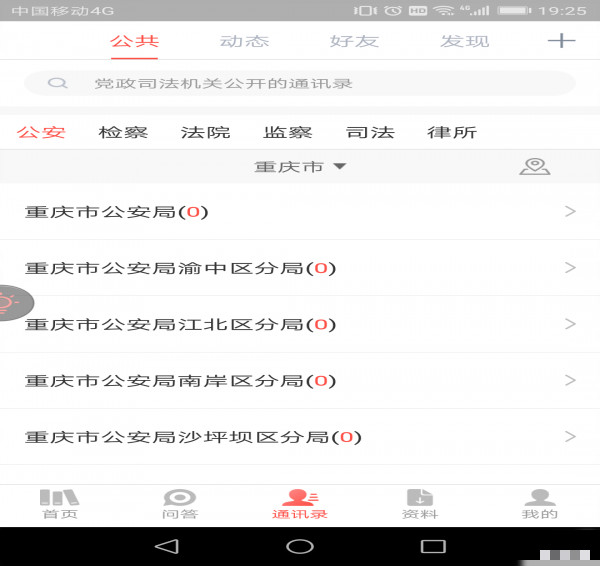Tap the floating lightbulb button
Image resolution: width=600 pixels, height=566 pixels.
point(10,302)
